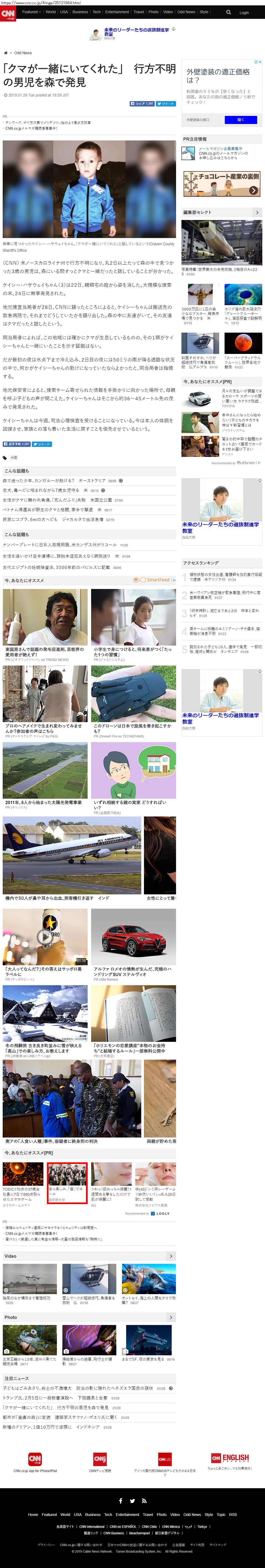The height and width of the screenshot is (1568, 265).
Task: Tap the Login link
Action: (244, 12)
